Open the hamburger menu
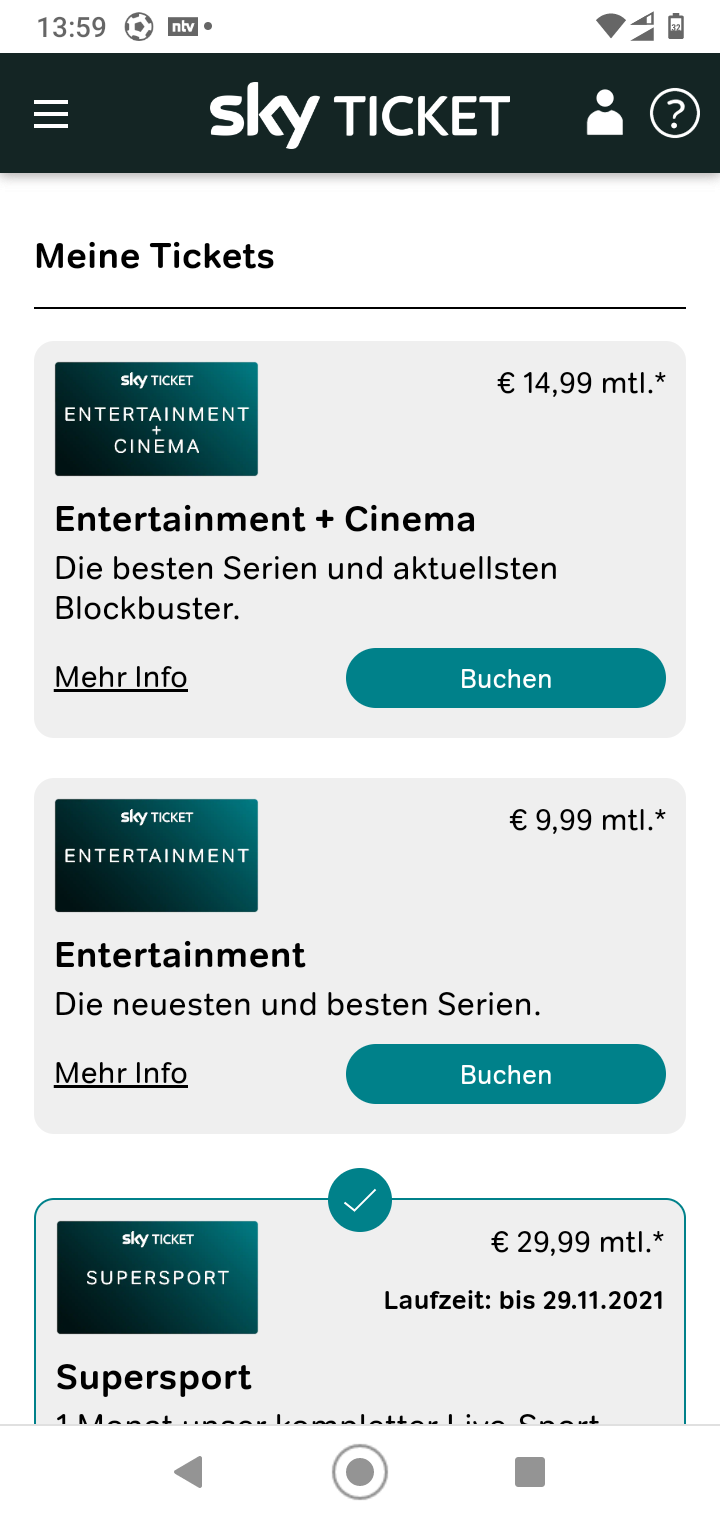 coord(51,114)
